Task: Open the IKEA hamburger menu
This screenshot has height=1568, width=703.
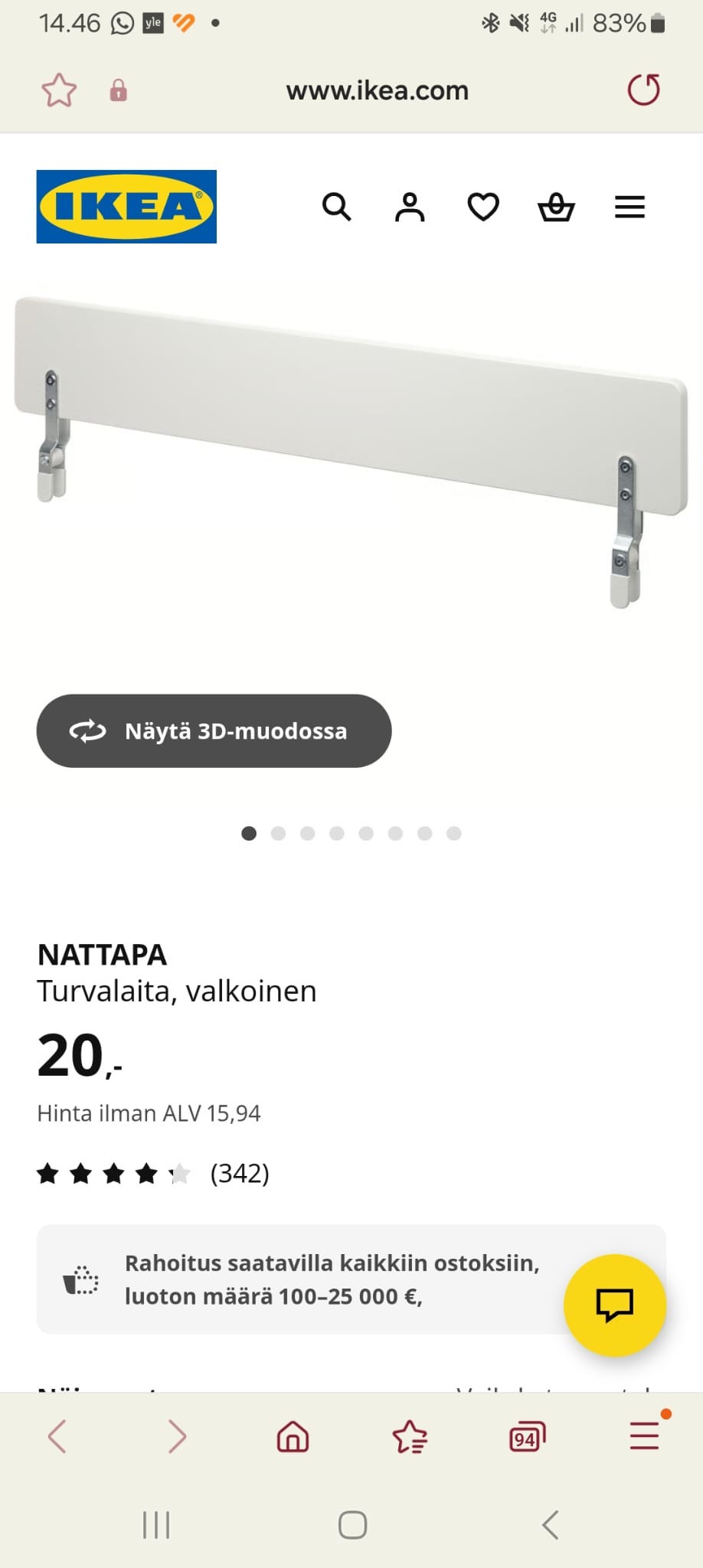Action: tap(629, 207)
